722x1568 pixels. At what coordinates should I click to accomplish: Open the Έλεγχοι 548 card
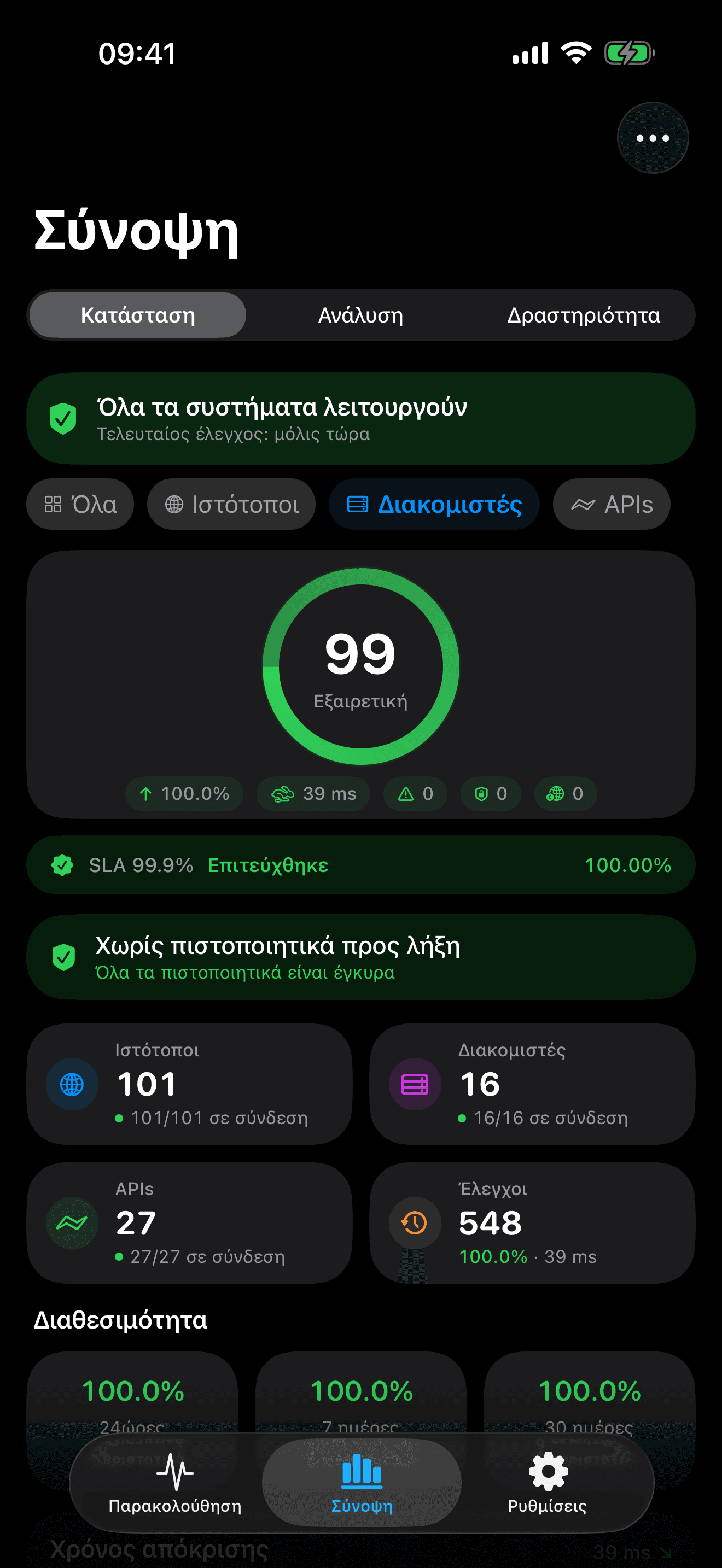[x=532, y=1223]
